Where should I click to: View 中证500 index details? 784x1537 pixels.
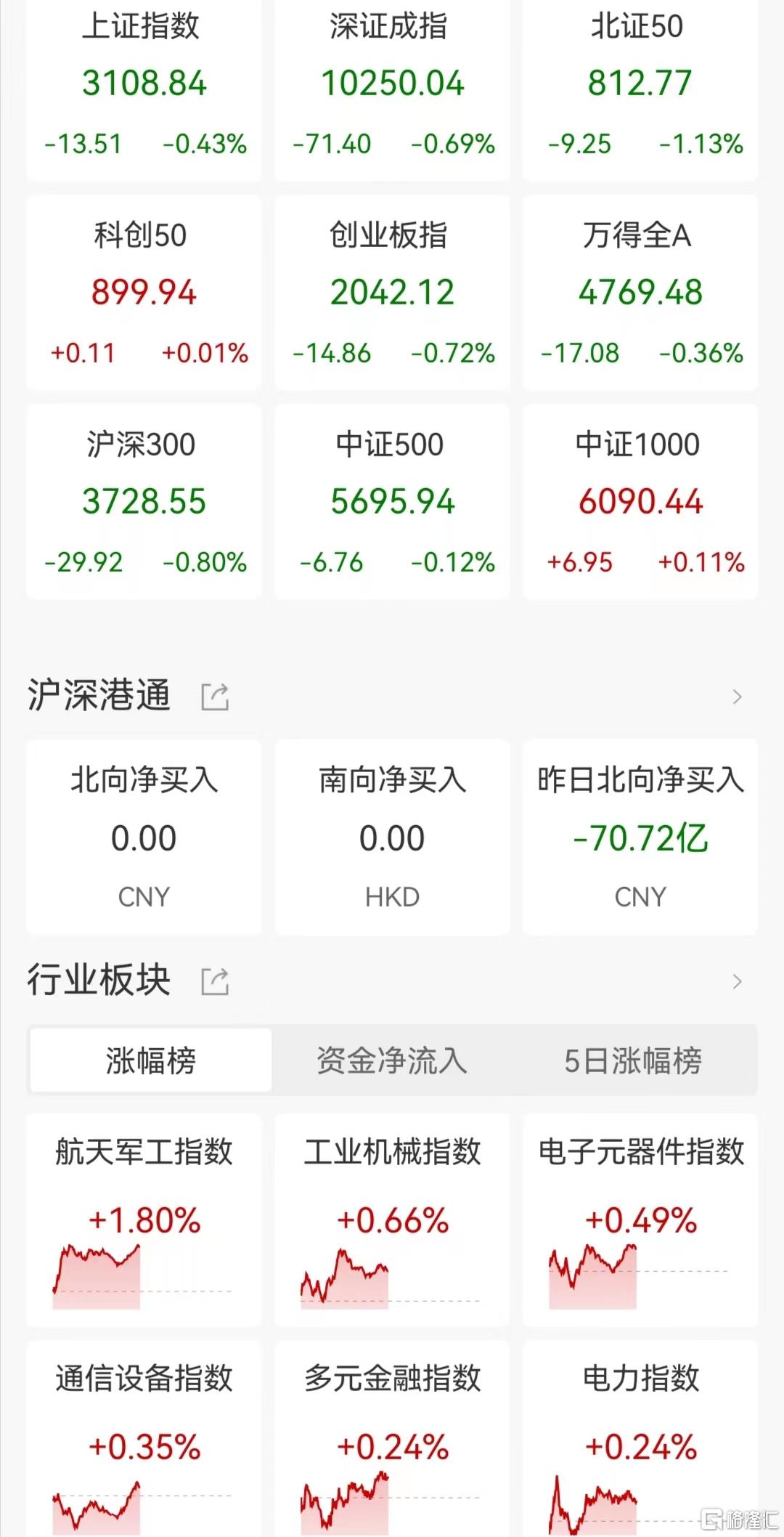(392, 501)
